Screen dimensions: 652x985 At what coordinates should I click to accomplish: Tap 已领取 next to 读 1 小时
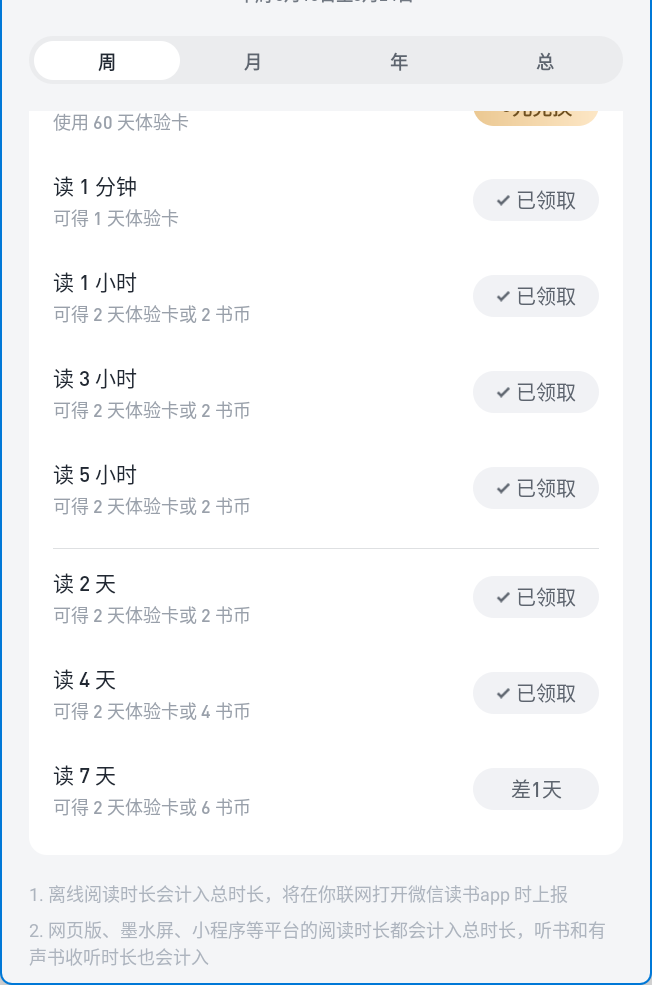(536, 297)
